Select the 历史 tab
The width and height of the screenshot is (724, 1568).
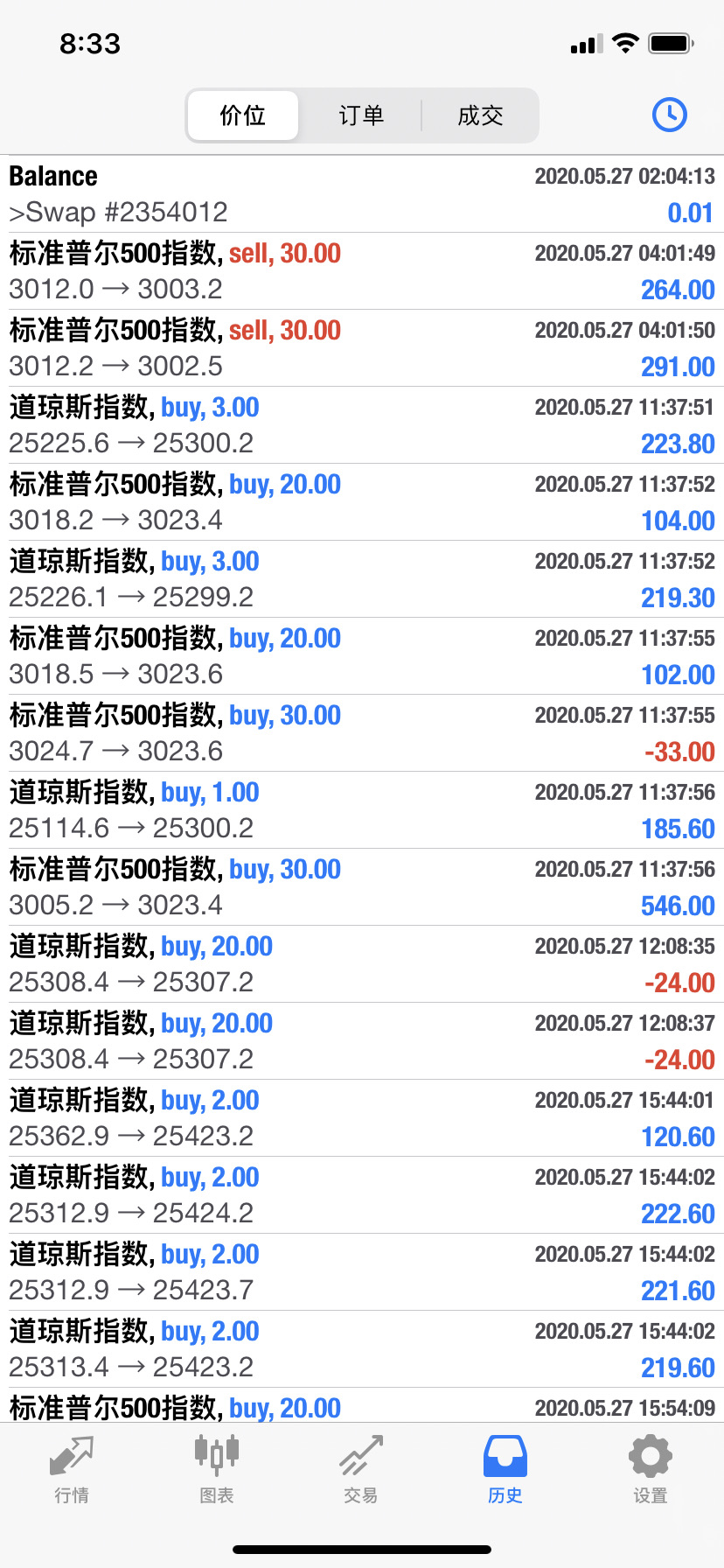505,1470
